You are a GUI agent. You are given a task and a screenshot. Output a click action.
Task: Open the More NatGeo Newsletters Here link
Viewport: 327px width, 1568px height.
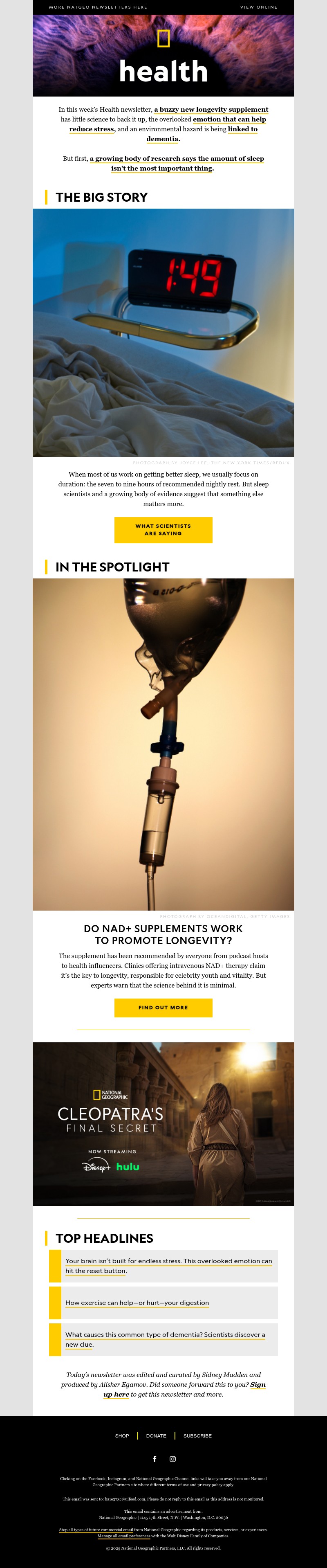tap(98, 7)
